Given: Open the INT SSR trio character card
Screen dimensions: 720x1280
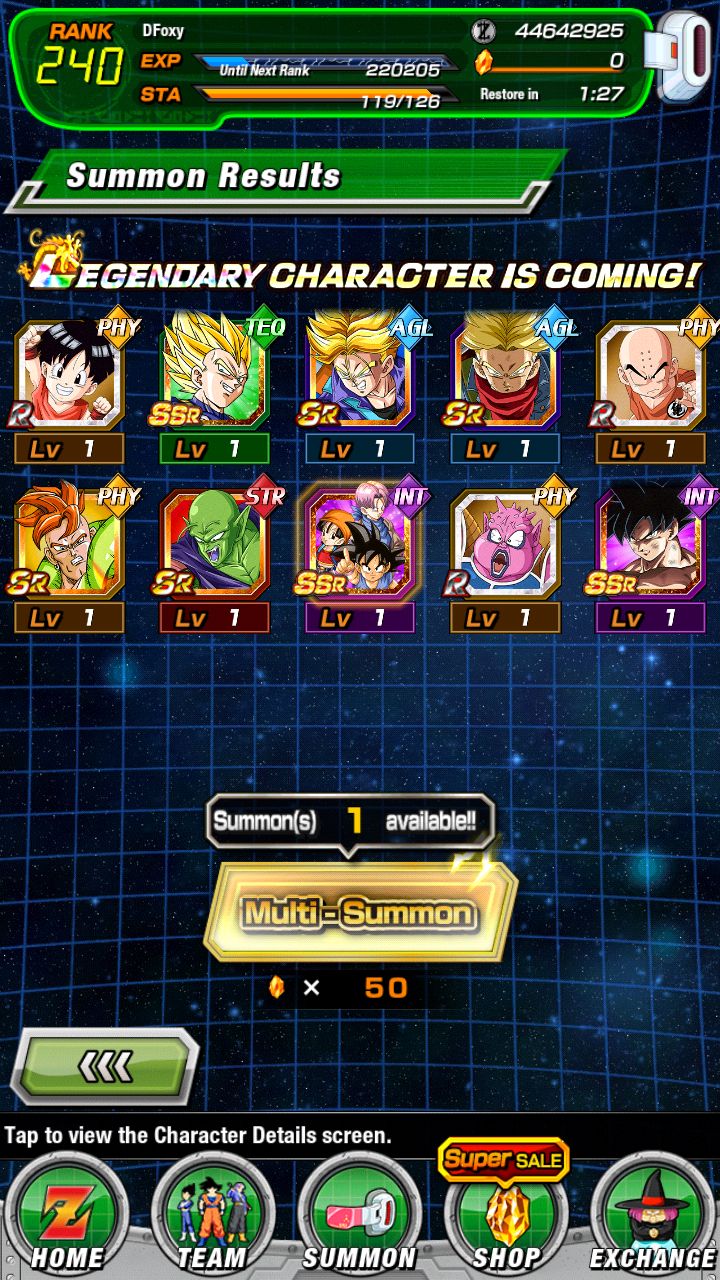Looking at the screenshot, I should point(359,545).
